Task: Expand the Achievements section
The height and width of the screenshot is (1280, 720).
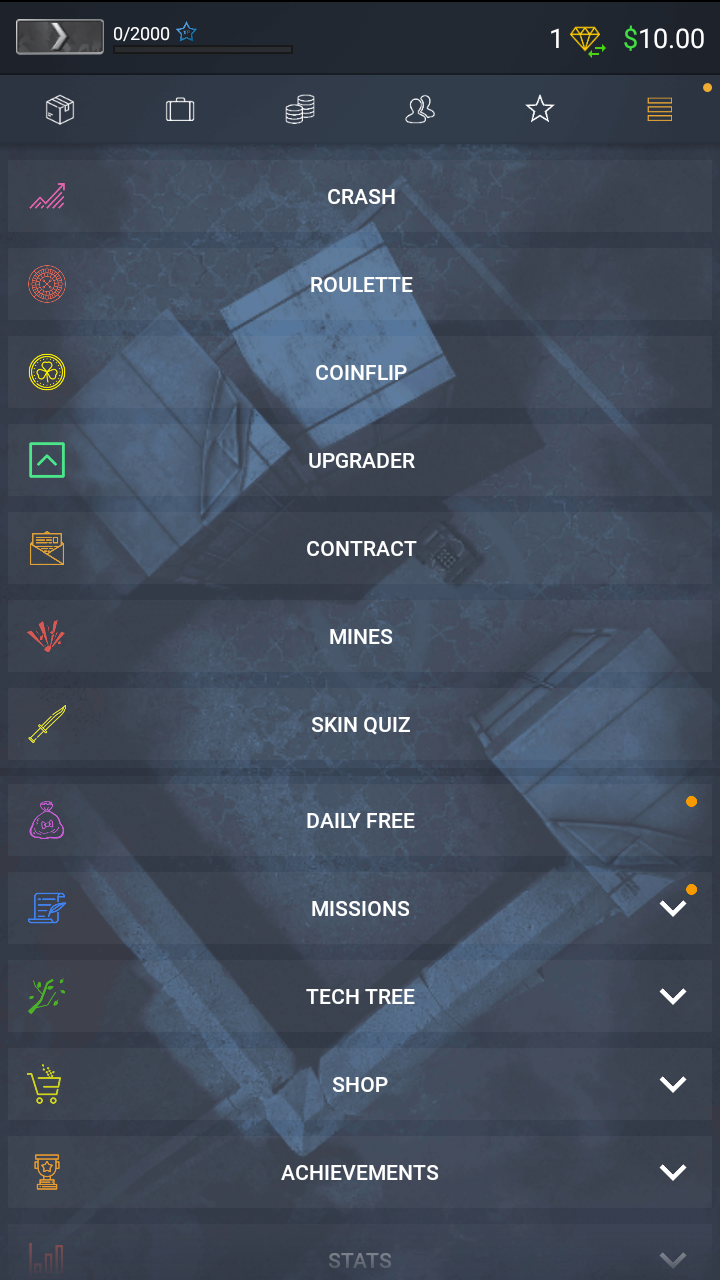Action: click(360, 1173)
